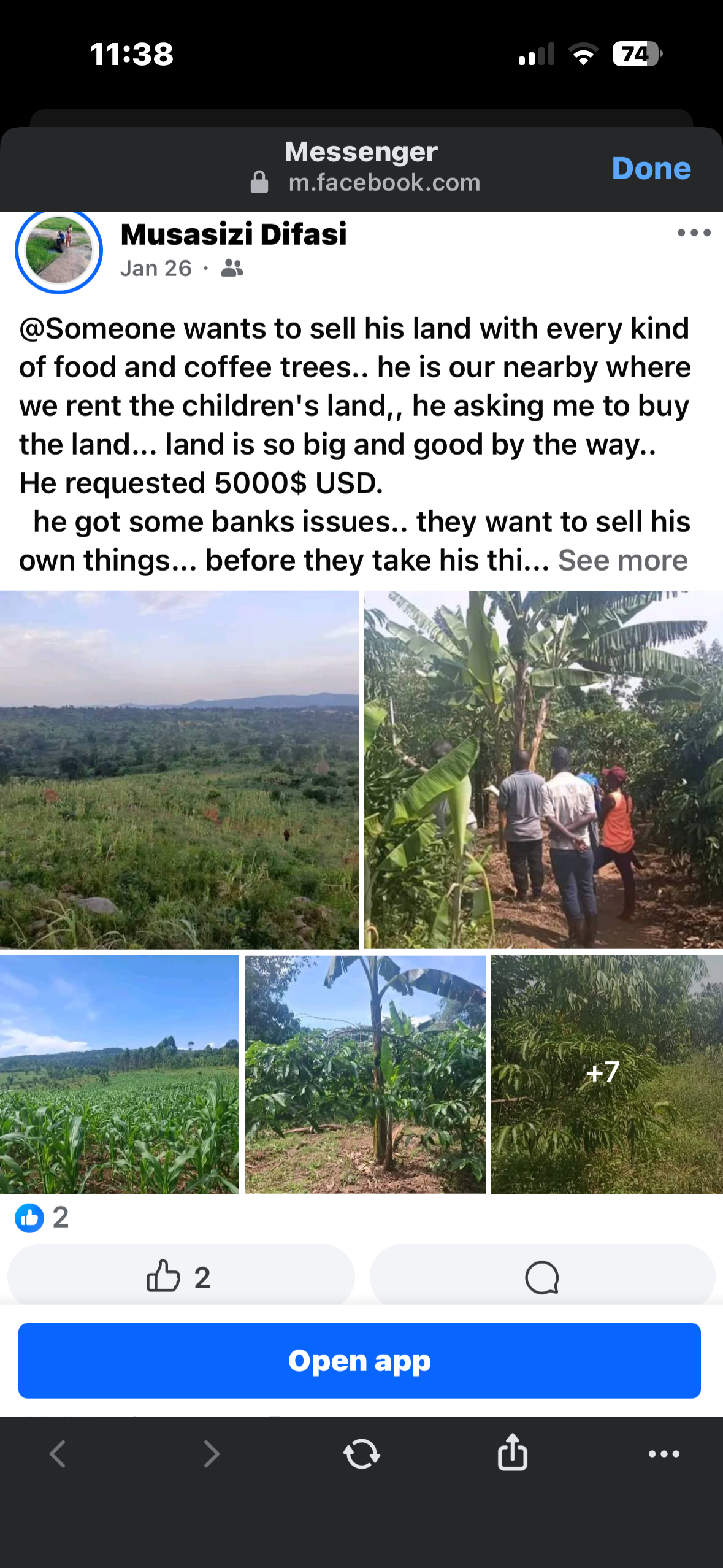Image resolution: width=723 pixels, height=1568 pixels.
Task: Go back to the previous page
Action: [x=58, y=1454]
